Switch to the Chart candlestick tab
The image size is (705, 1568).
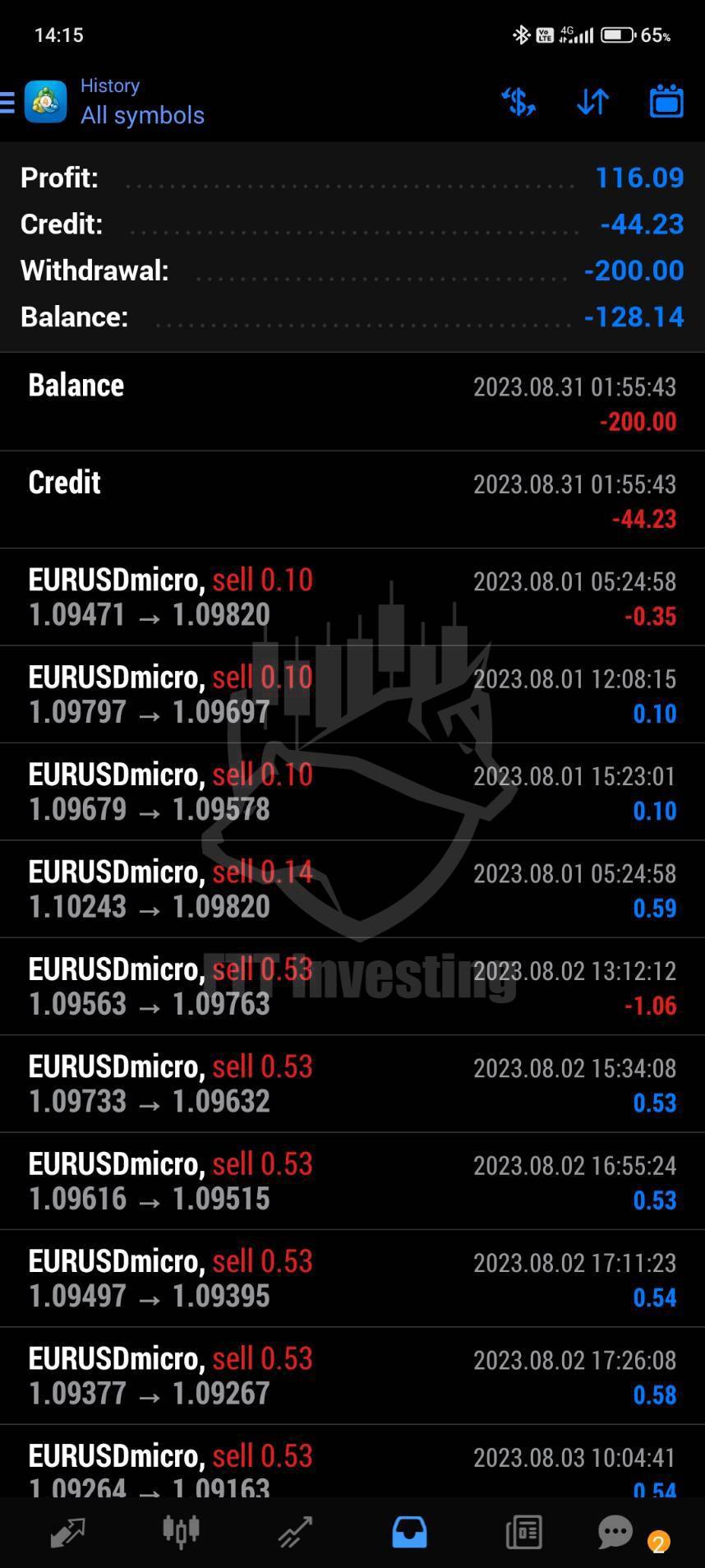181,1532
